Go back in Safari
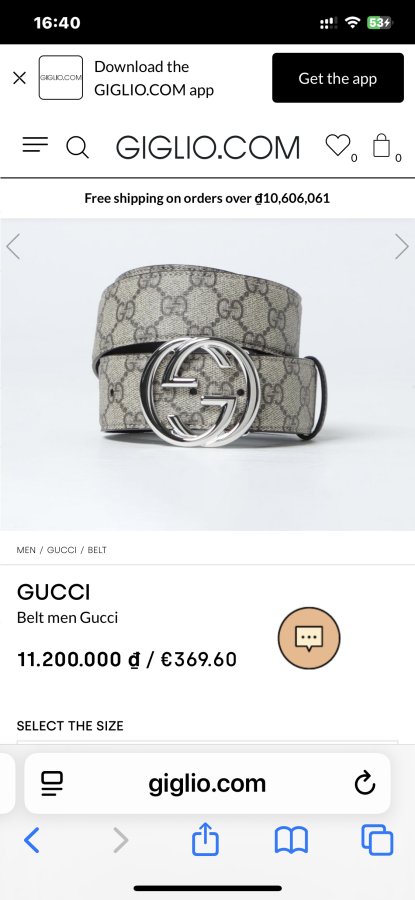Screen dimensions: 415x900 point(32,841)
